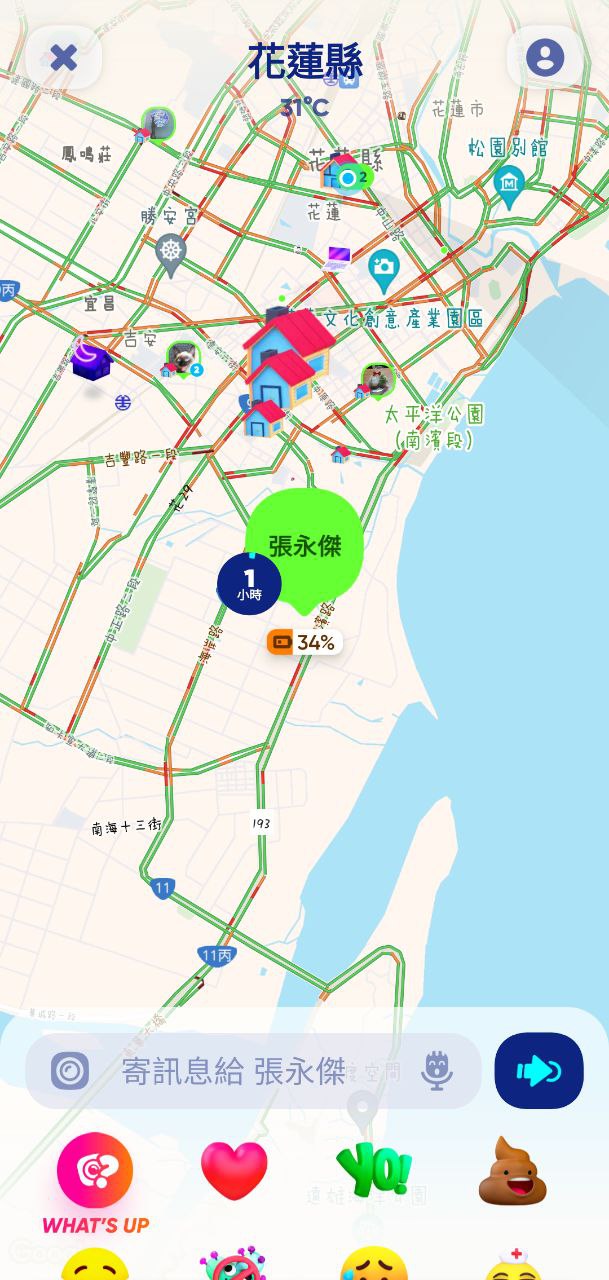Open the 松園別館 landmark pin
609x1280 pixels.
[509, 183]
